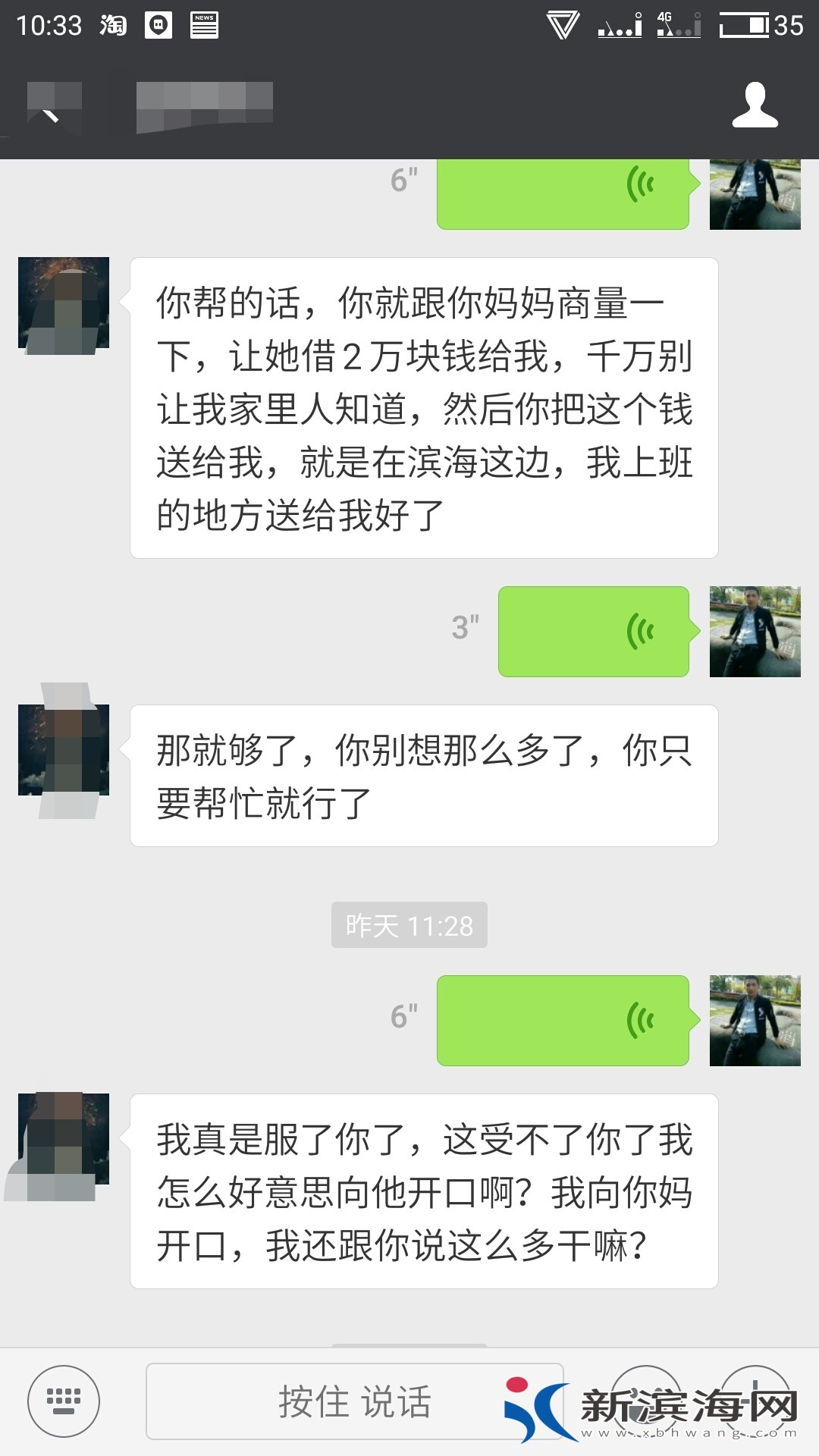
Task: Play the 6-second voice message after 昨天 11:28
Action: click(x=563, y=1020)
